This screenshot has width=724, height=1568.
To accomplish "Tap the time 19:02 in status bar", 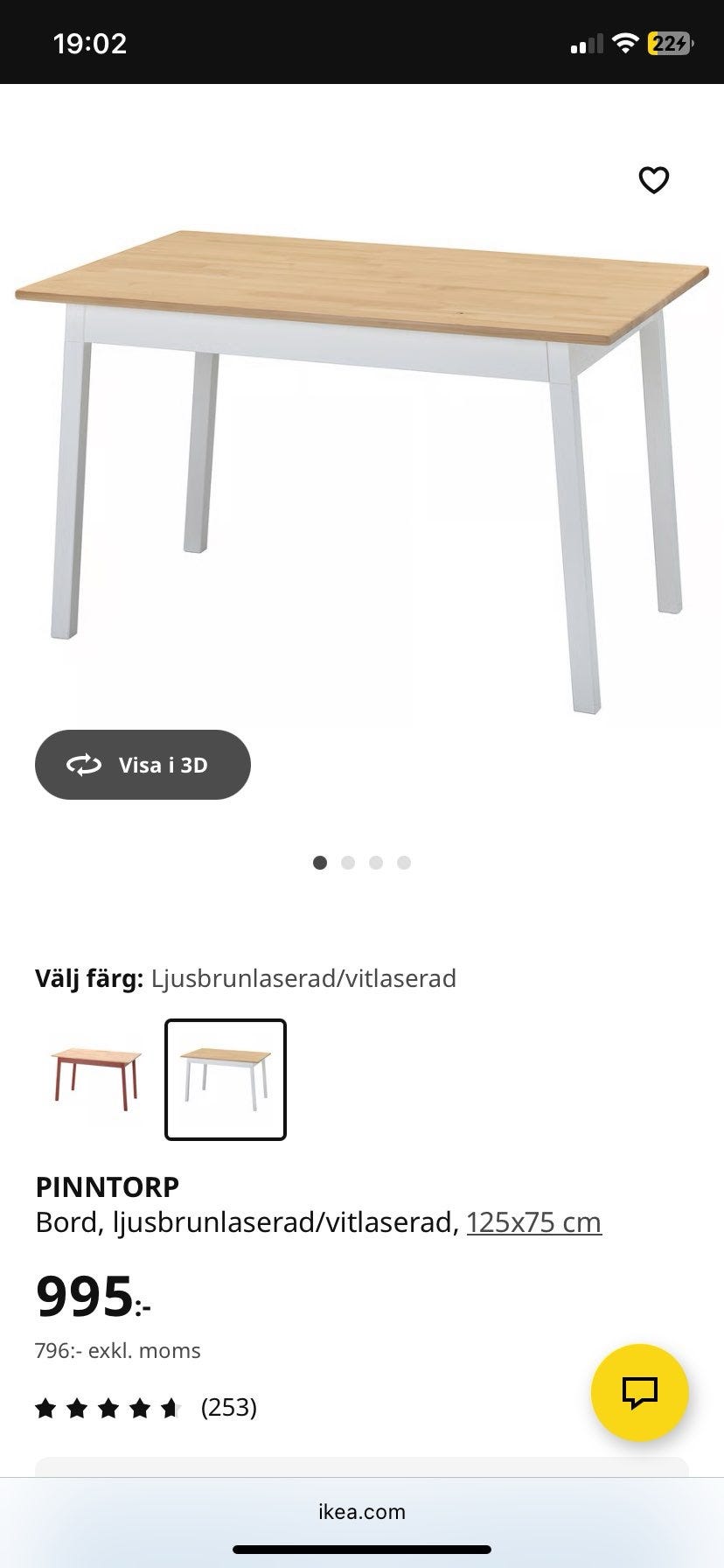I will point(88,42).
